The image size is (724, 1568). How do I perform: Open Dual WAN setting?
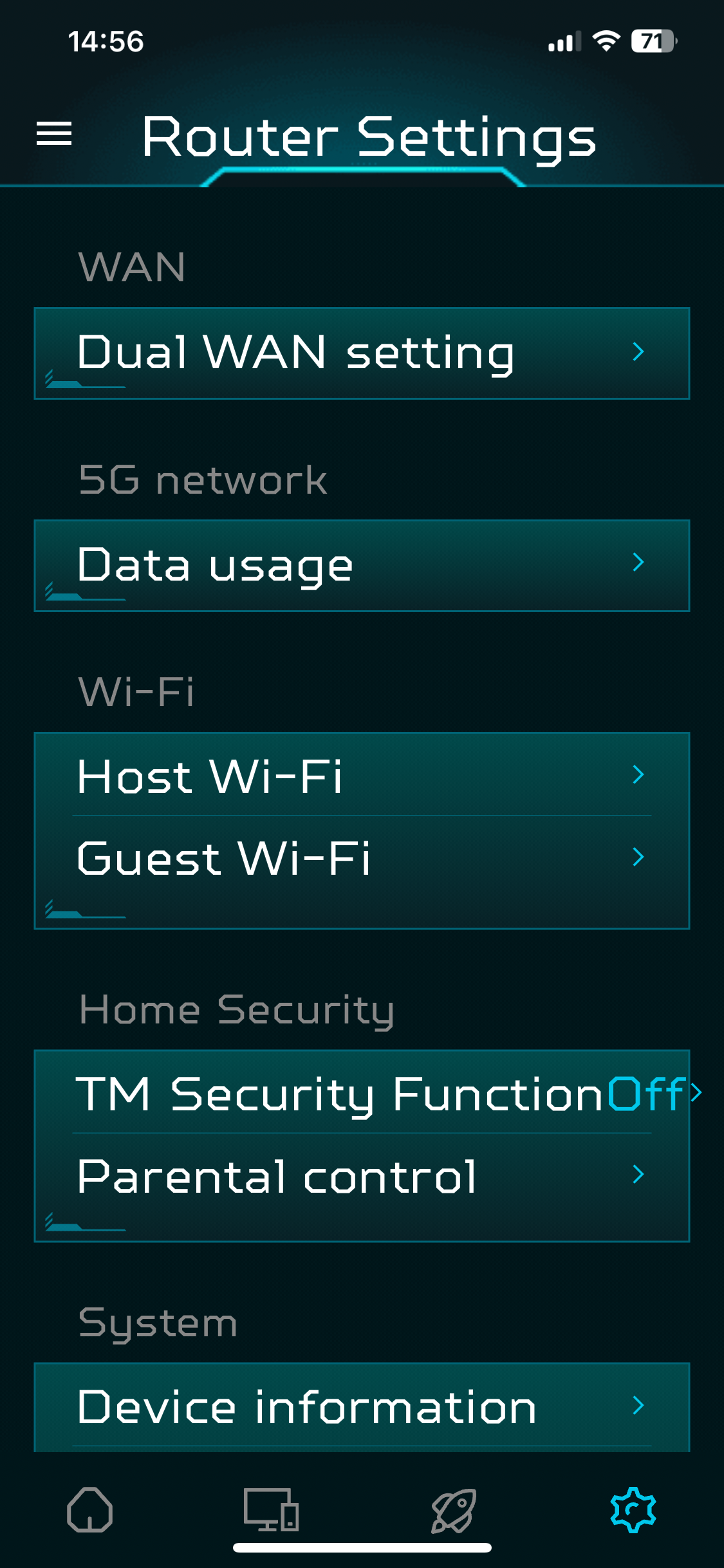[x=361, y=353]
